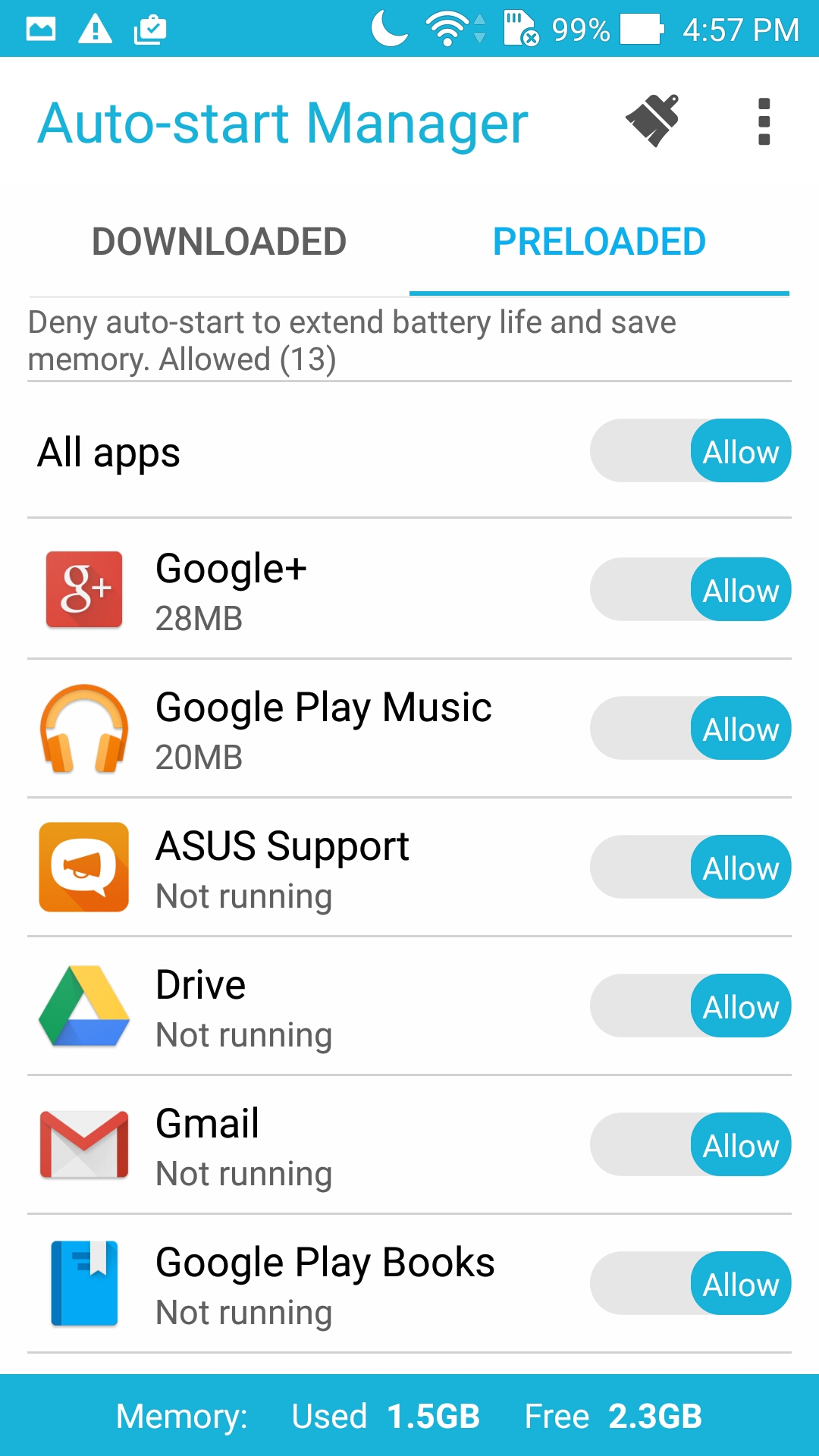Open the overflow menu
The height and width of the screenshot is (1456, 819).
pos(764,121)
